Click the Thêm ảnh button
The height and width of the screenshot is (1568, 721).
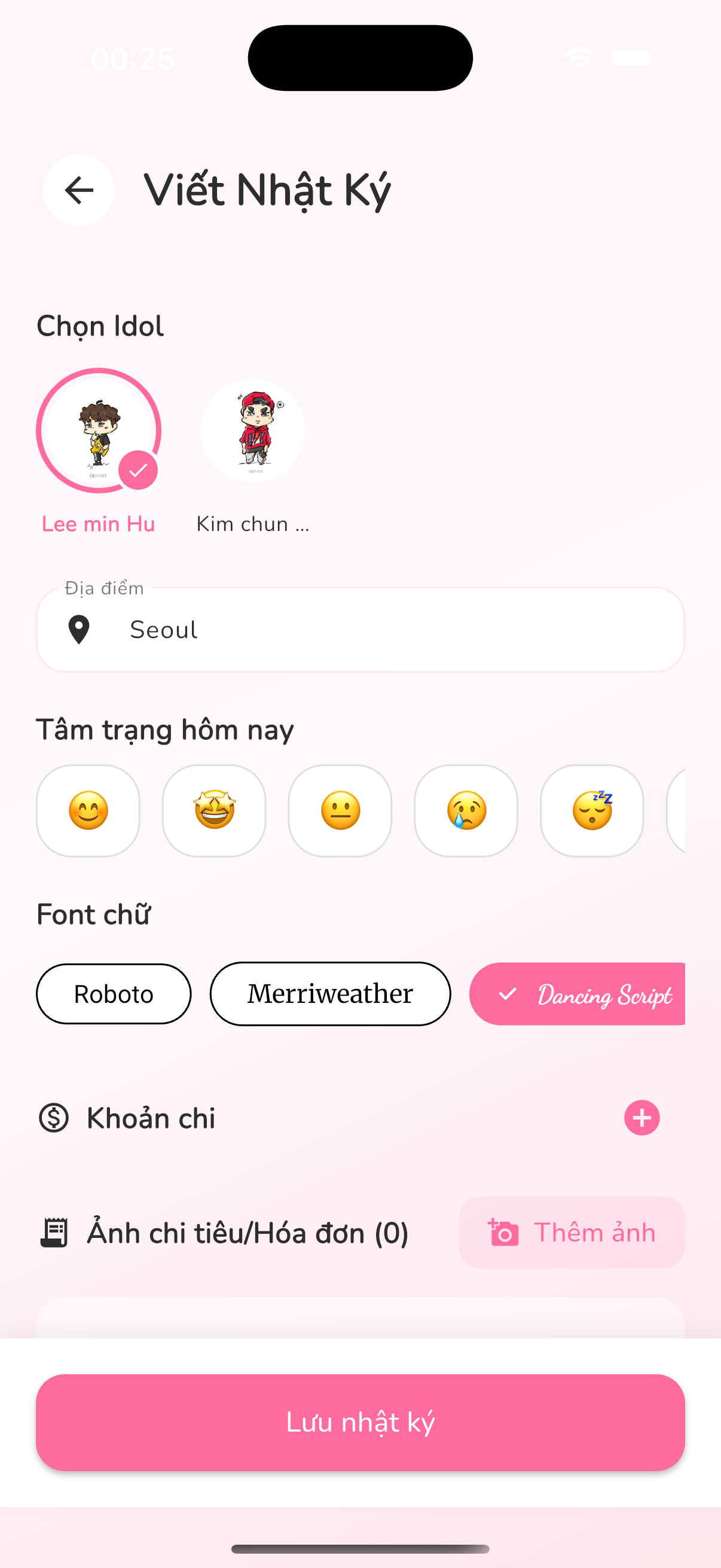pos(571,1233)
